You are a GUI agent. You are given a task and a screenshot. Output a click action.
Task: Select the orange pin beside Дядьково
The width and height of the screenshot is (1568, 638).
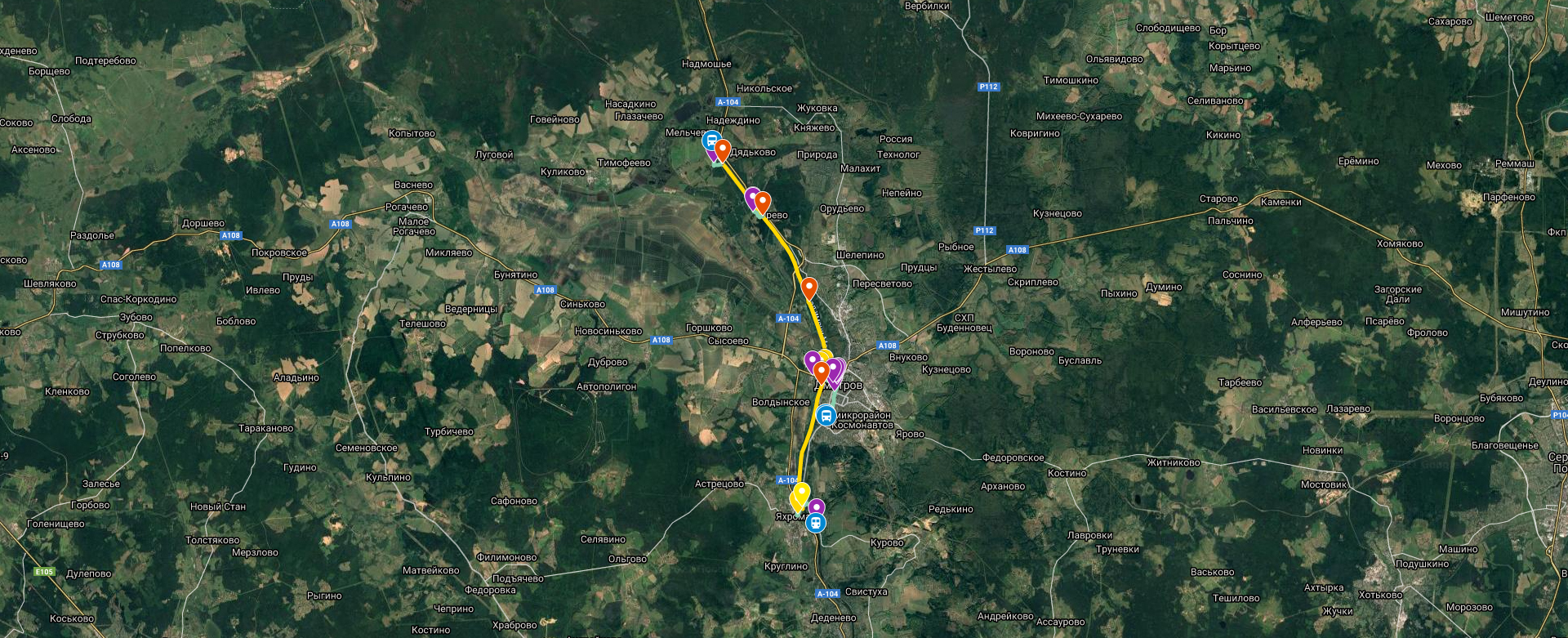723,150
